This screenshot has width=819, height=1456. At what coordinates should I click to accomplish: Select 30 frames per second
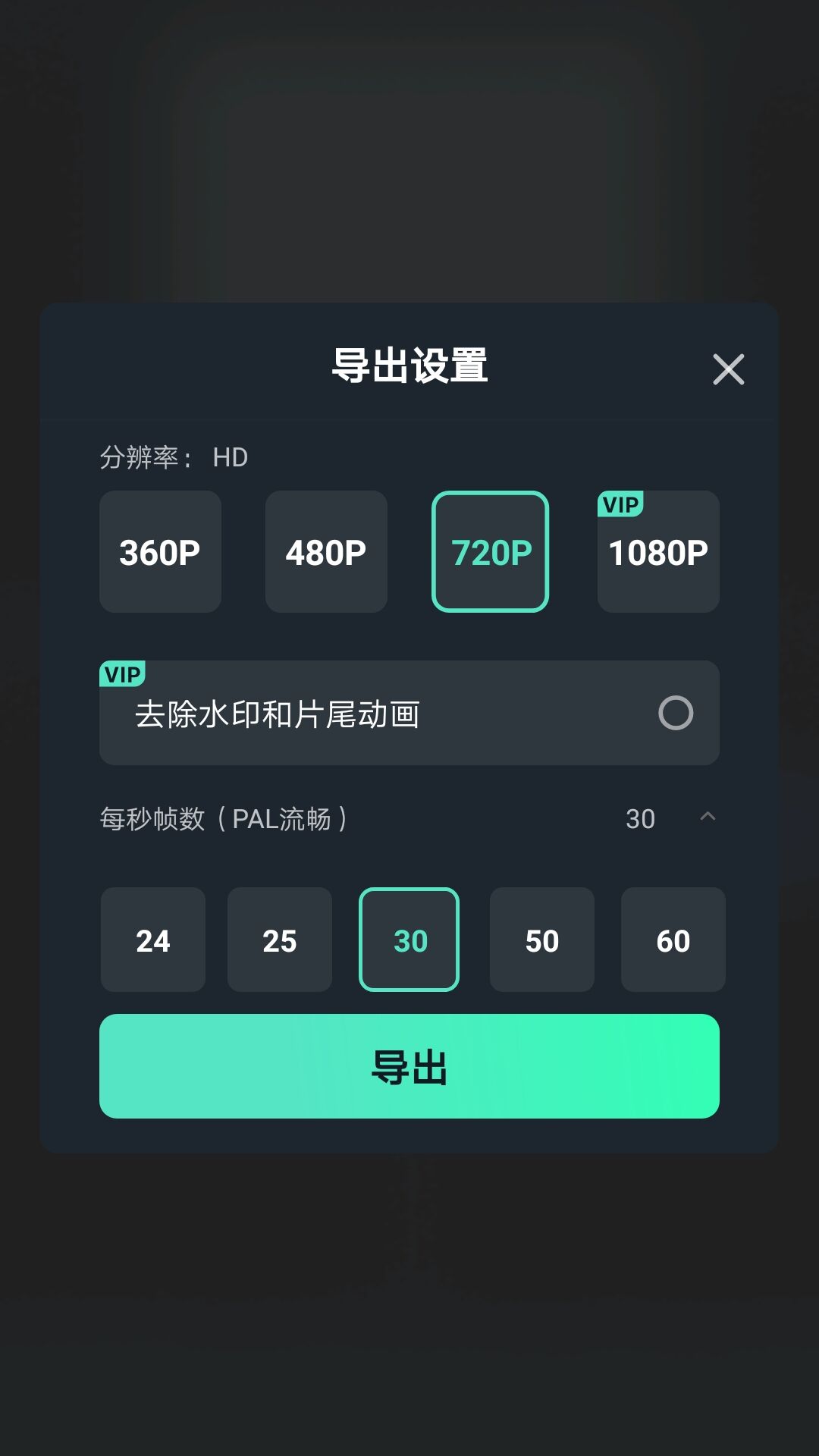[x=409, y=940]
